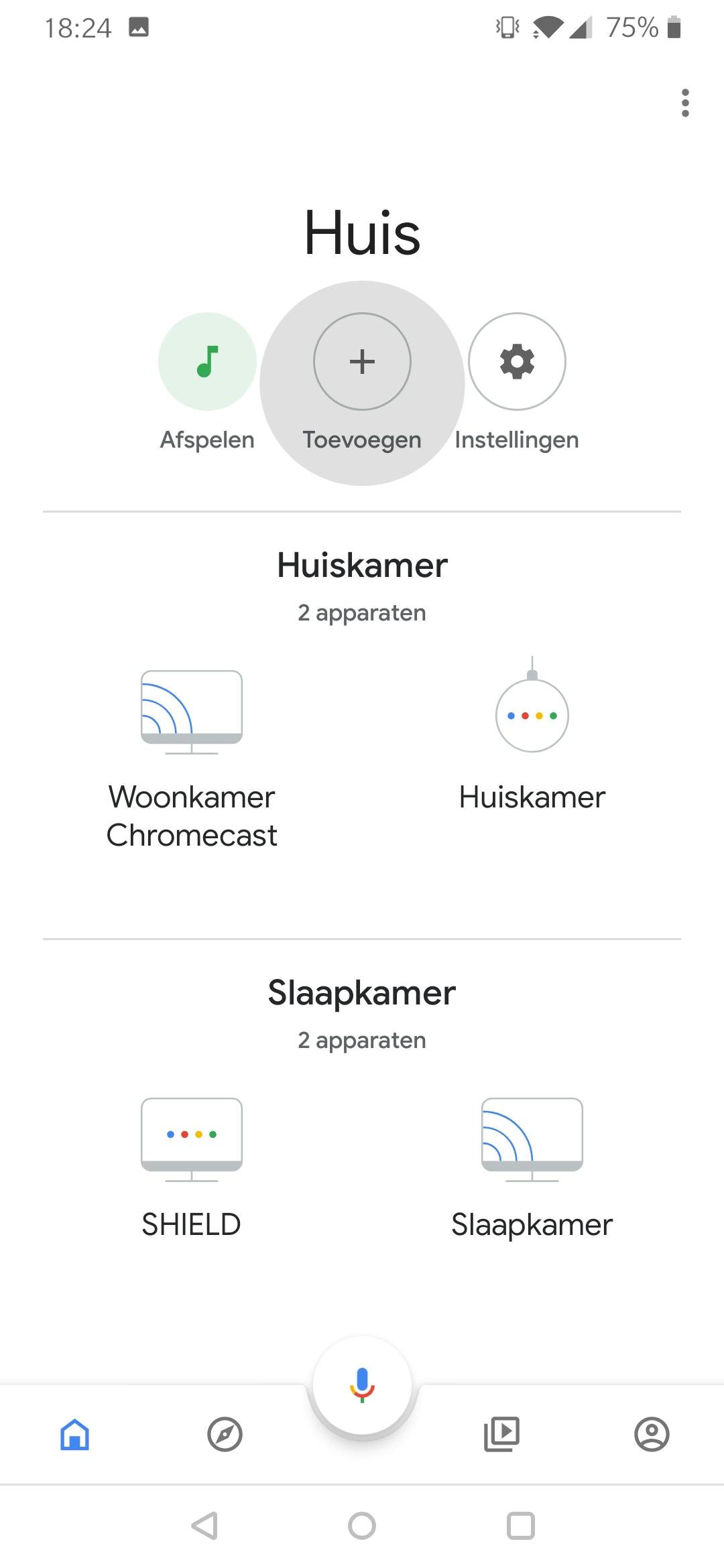This screenshot has width=724, height=1568.
Task: Switch to the Home tab
Action: (x=74, y=1435)
